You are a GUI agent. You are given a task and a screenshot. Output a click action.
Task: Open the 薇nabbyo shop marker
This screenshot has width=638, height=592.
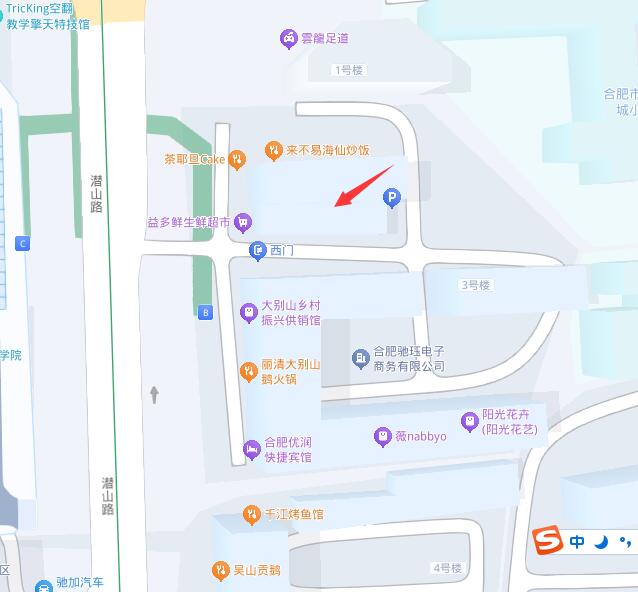[x=381, y=436]
